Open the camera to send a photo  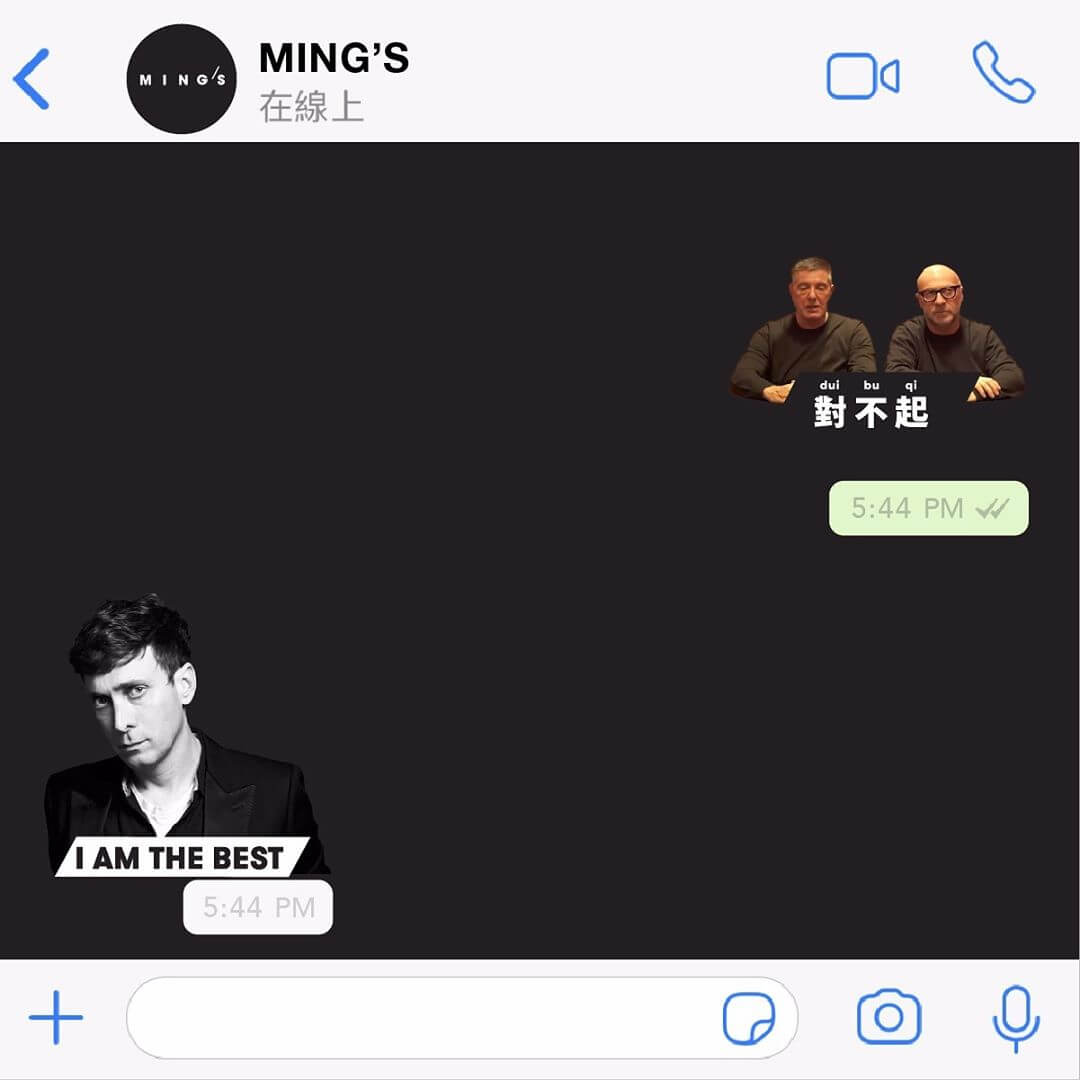[x=888, y=1018]
